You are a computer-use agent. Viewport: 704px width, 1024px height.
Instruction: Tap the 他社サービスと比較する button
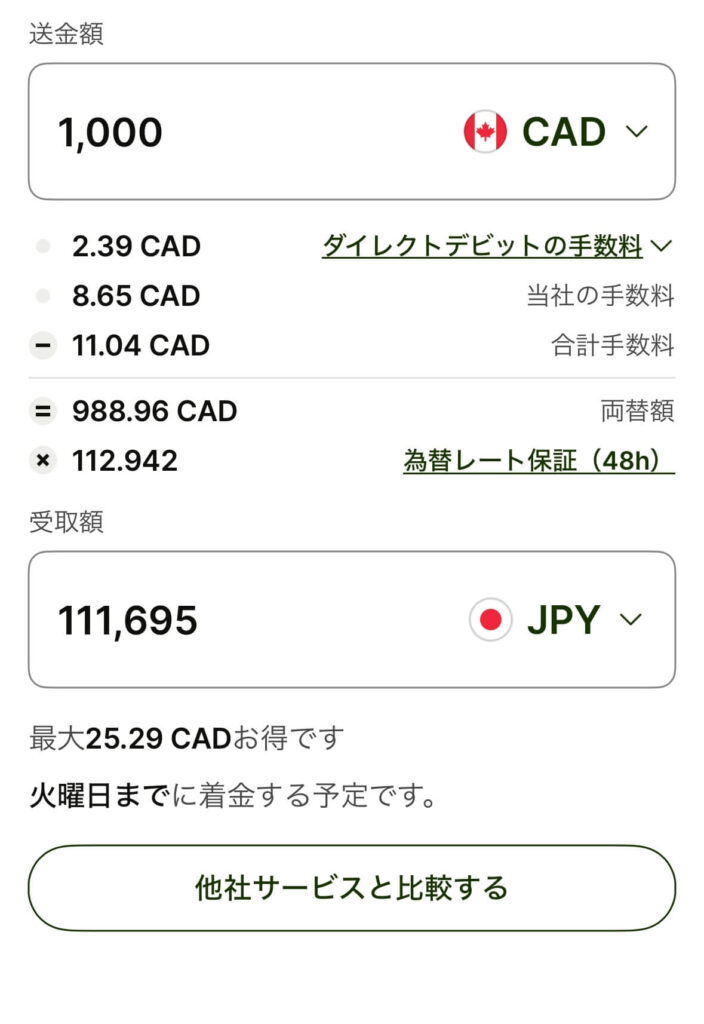click(351, 888)
